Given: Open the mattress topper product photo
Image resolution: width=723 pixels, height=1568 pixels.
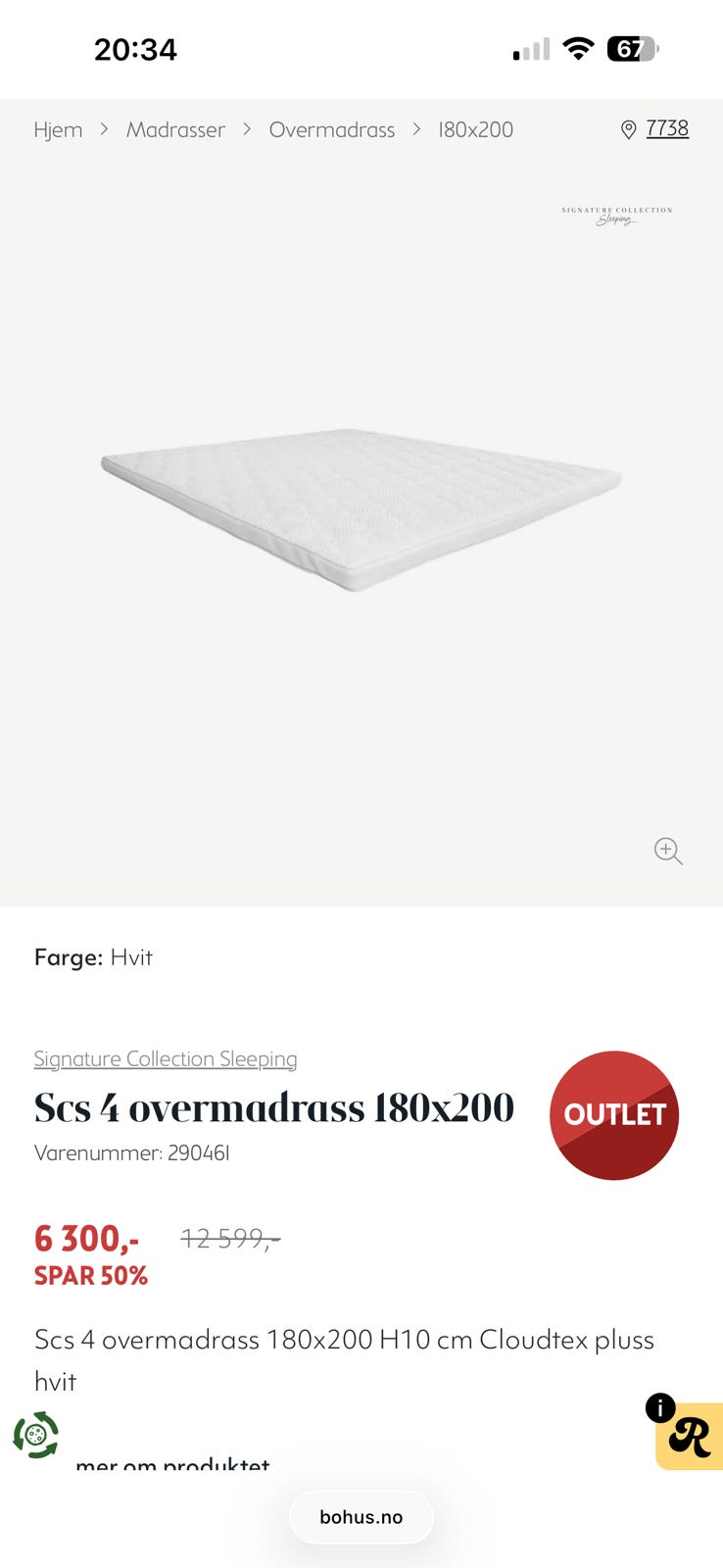Looking at the screenshot, I should point(361,509).
